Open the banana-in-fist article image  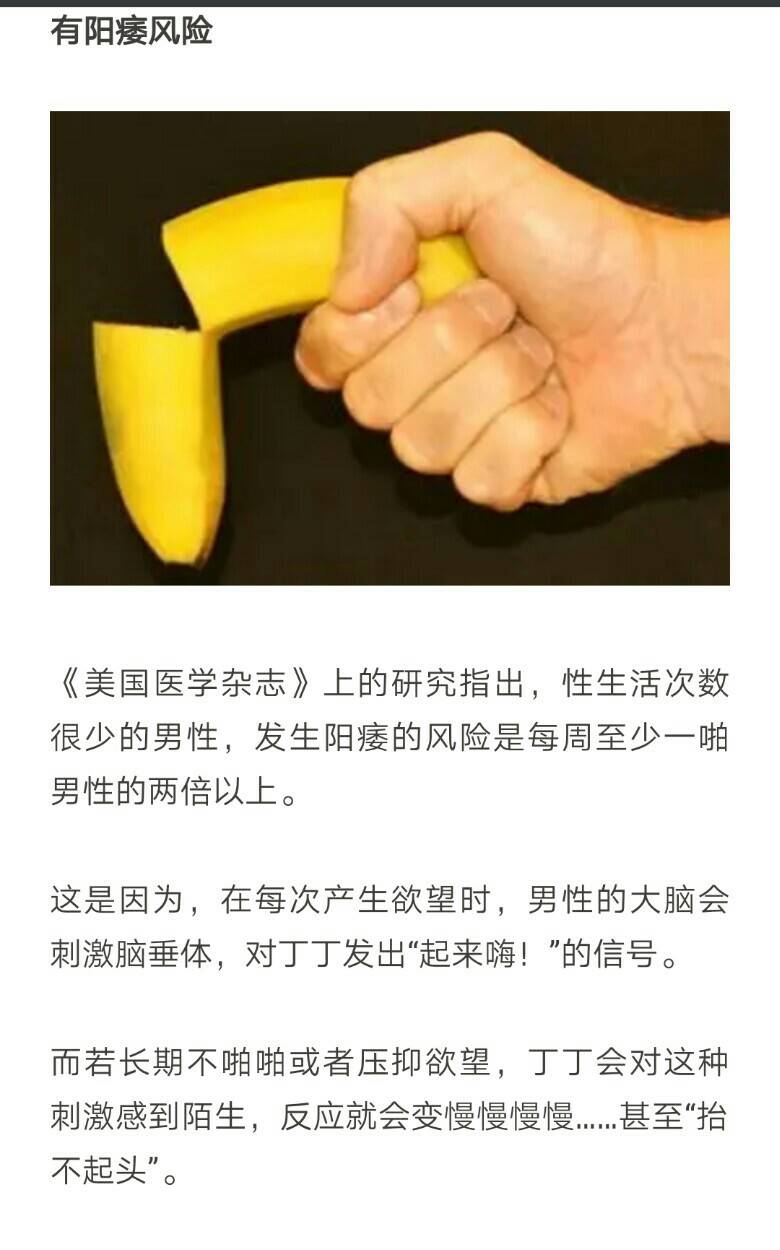[390, 348]
